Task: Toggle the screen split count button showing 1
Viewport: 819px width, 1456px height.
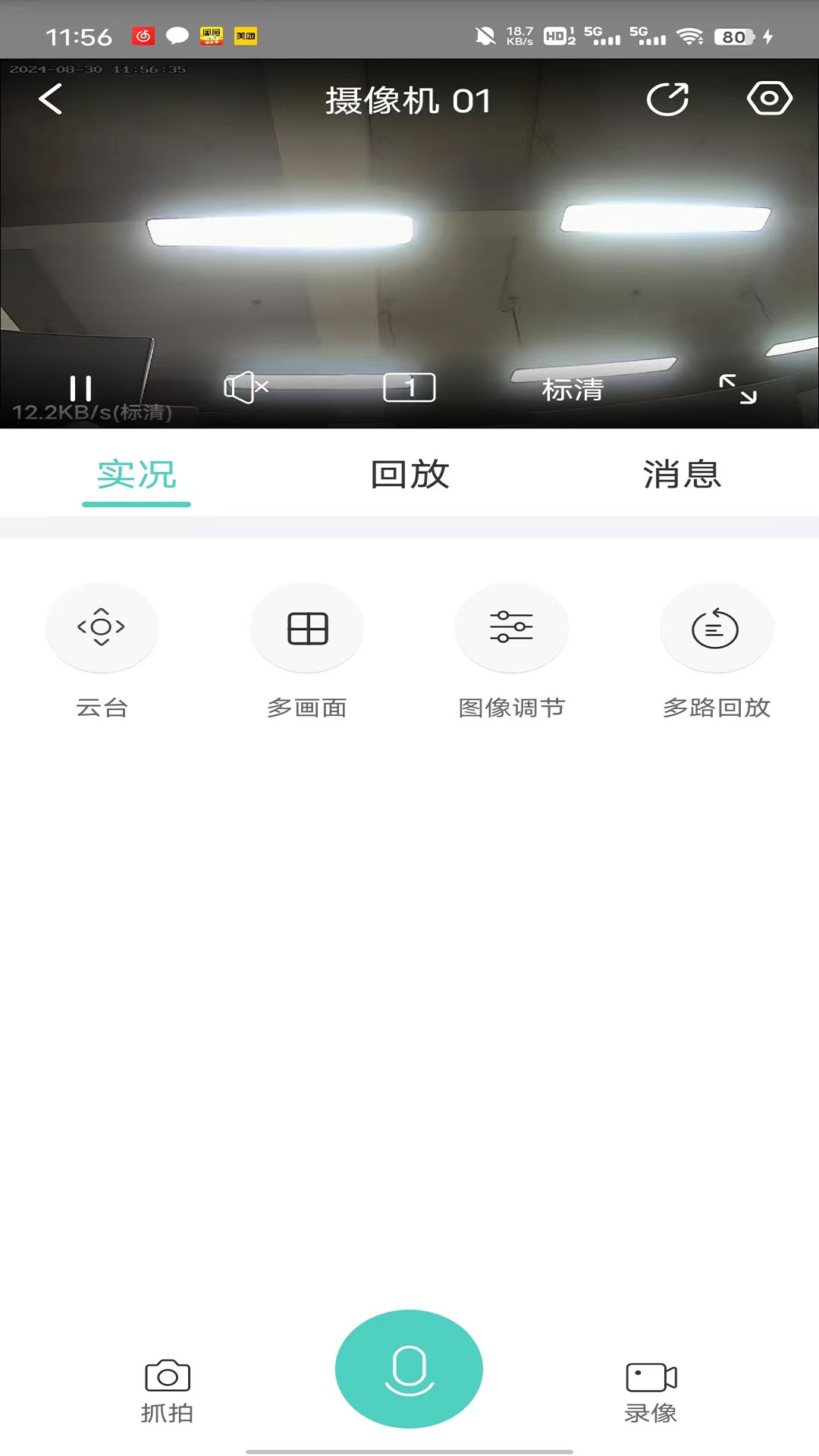Action: pos(409,387)
